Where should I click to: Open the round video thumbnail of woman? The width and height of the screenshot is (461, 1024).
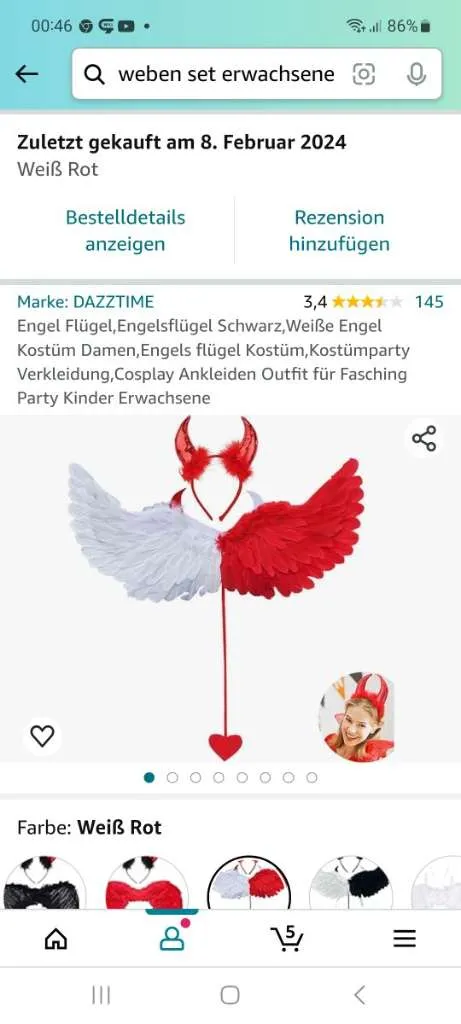(357, 717)
